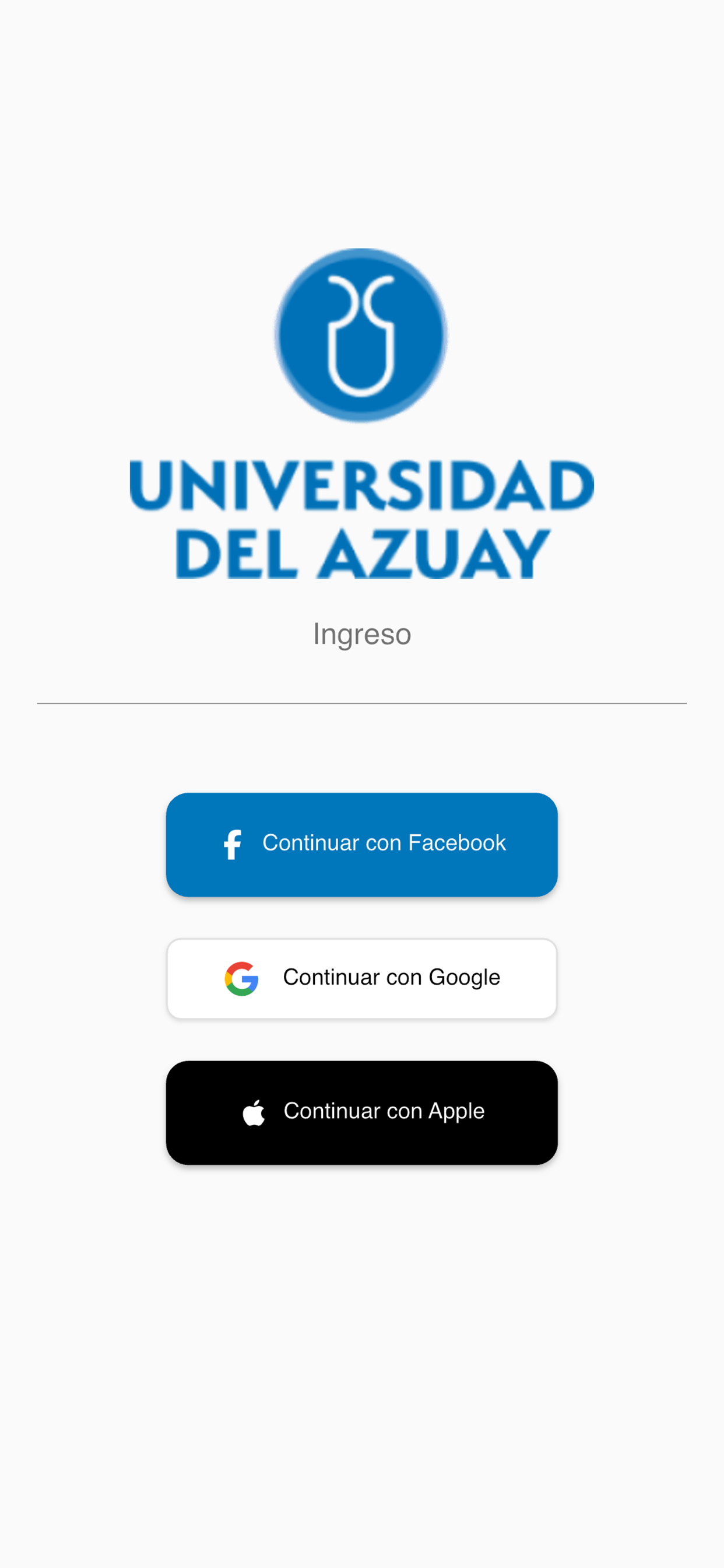Screen dimensions: 724x1568
Task: Tap the white Apple symbol on black button
Action: [254, 1111]
